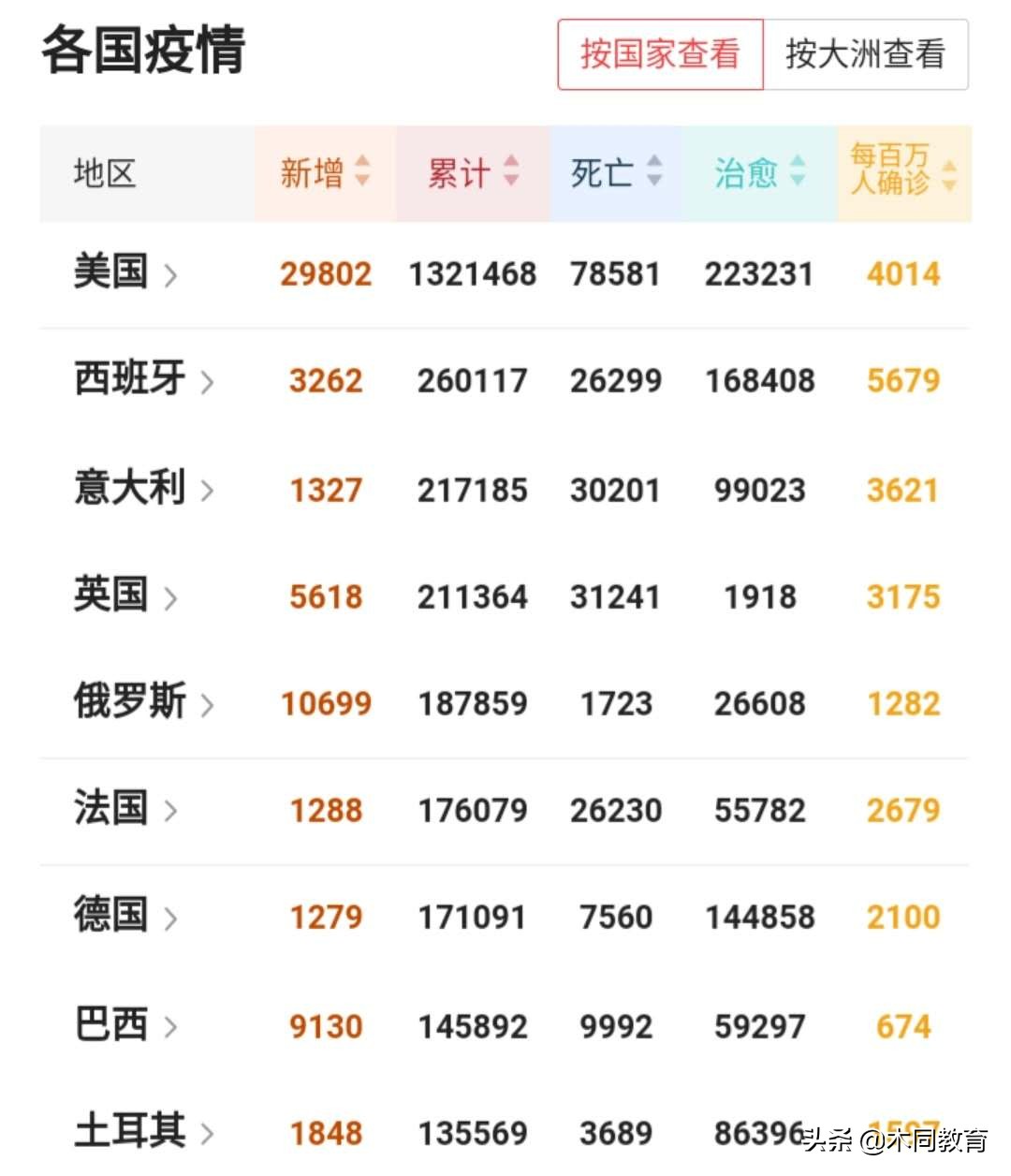Switch to 按大洲查看 view
Viewport: 1011px width, 1176px height.
[865, 54]
